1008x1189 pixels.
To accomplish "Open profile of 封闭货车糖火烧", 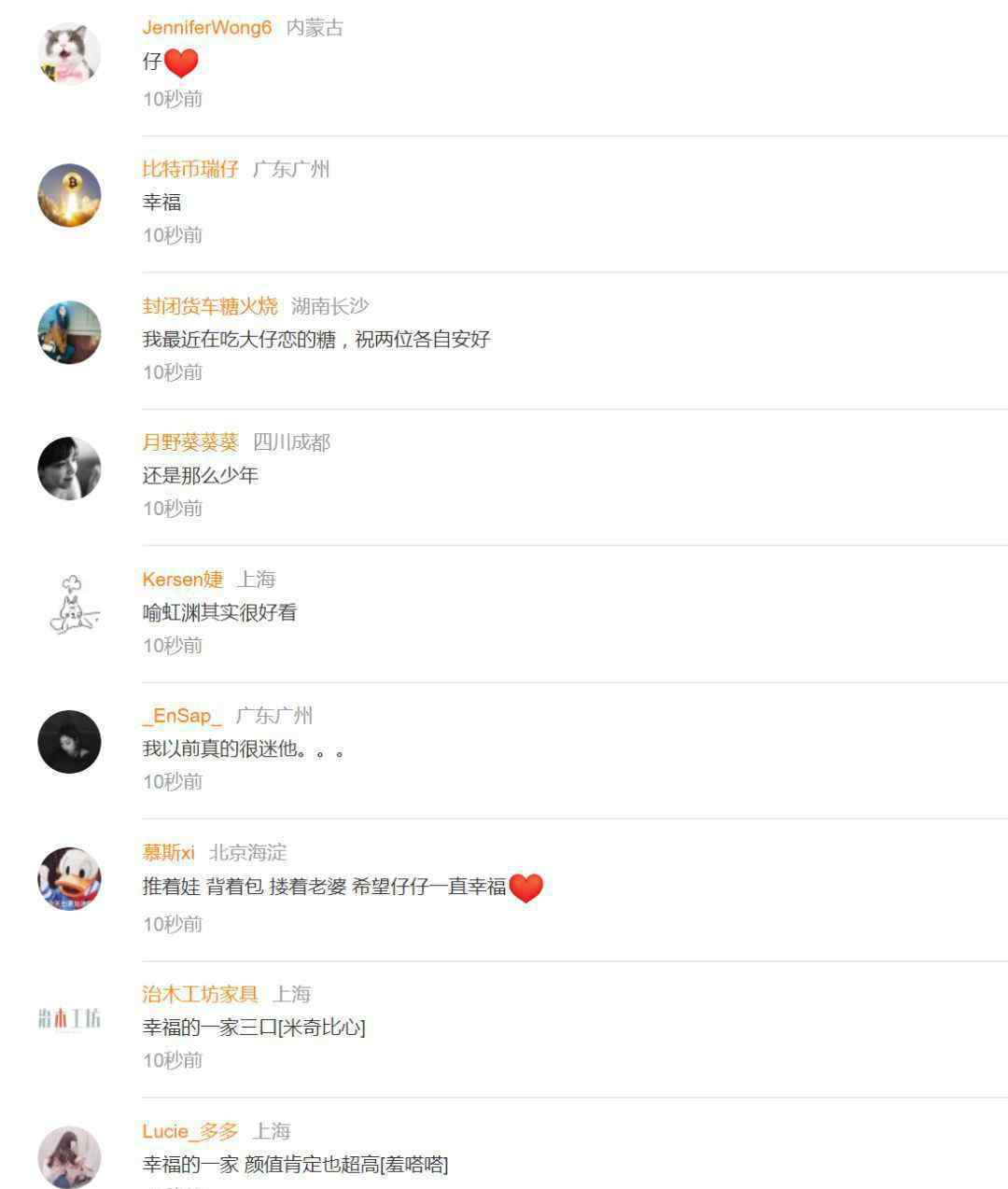I will (210, 305).
